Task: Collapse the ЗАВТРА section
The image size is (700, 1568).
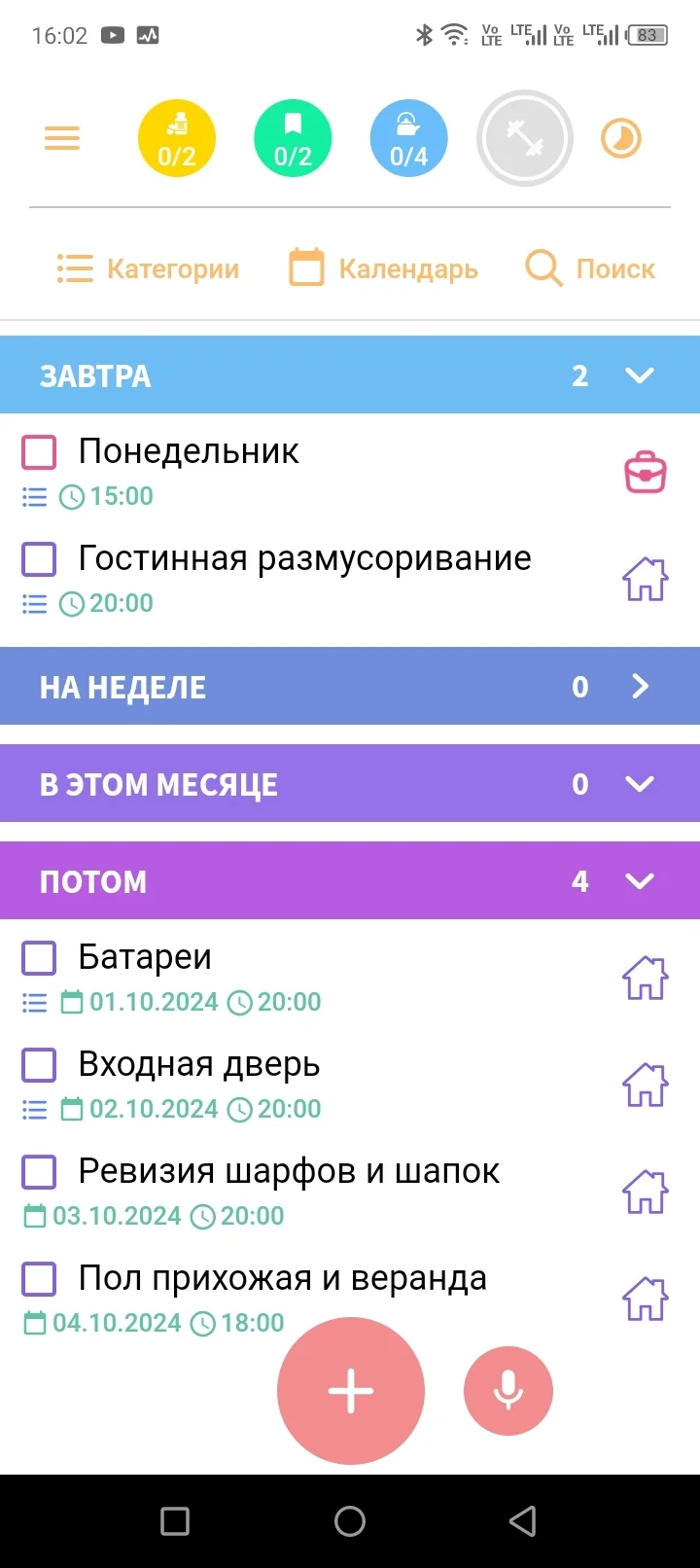Action: point(639,375)
